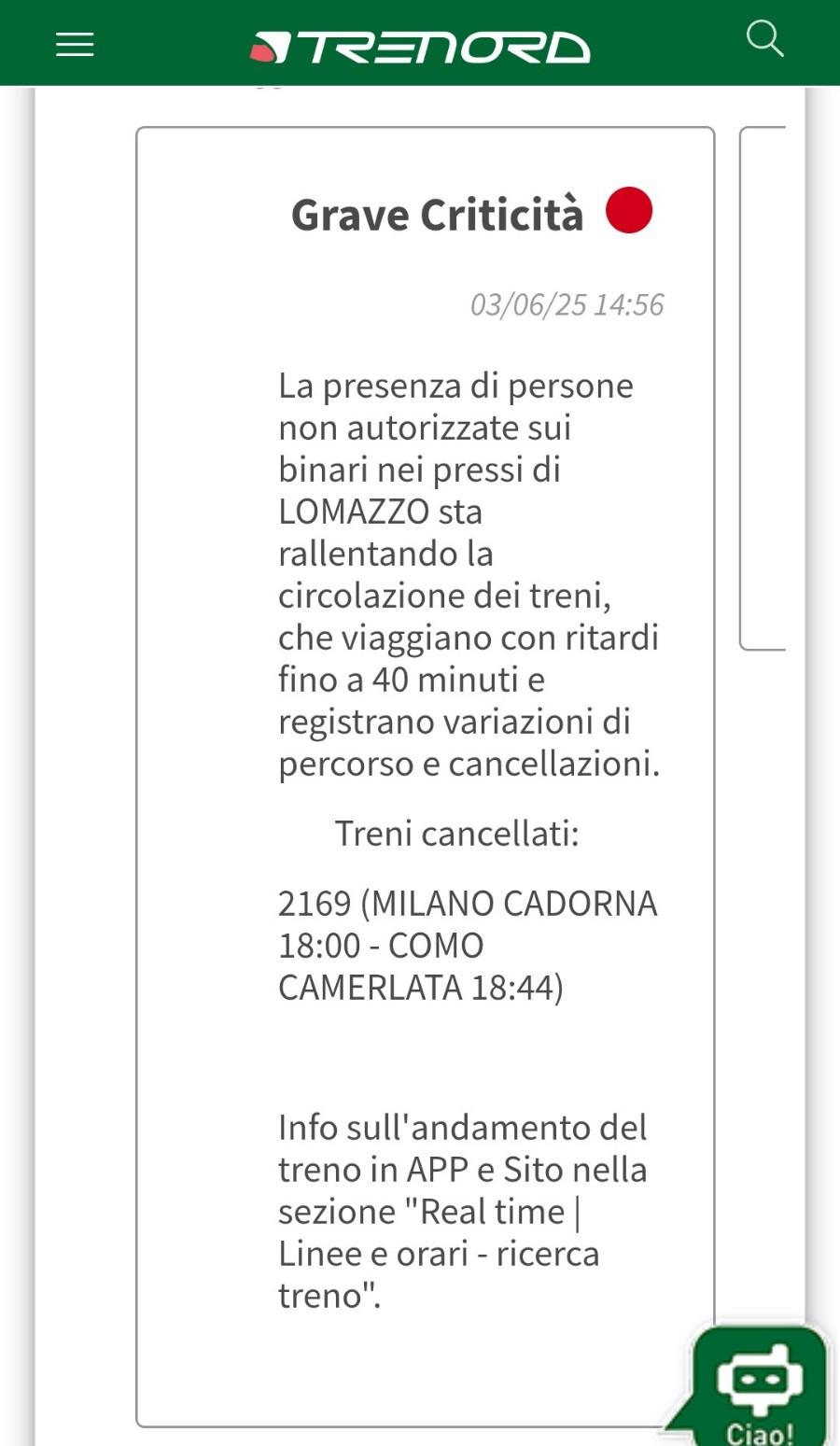The image size is (840, 1446).
Task: Open the search magnifier icon
Action: tap(764, 39)
